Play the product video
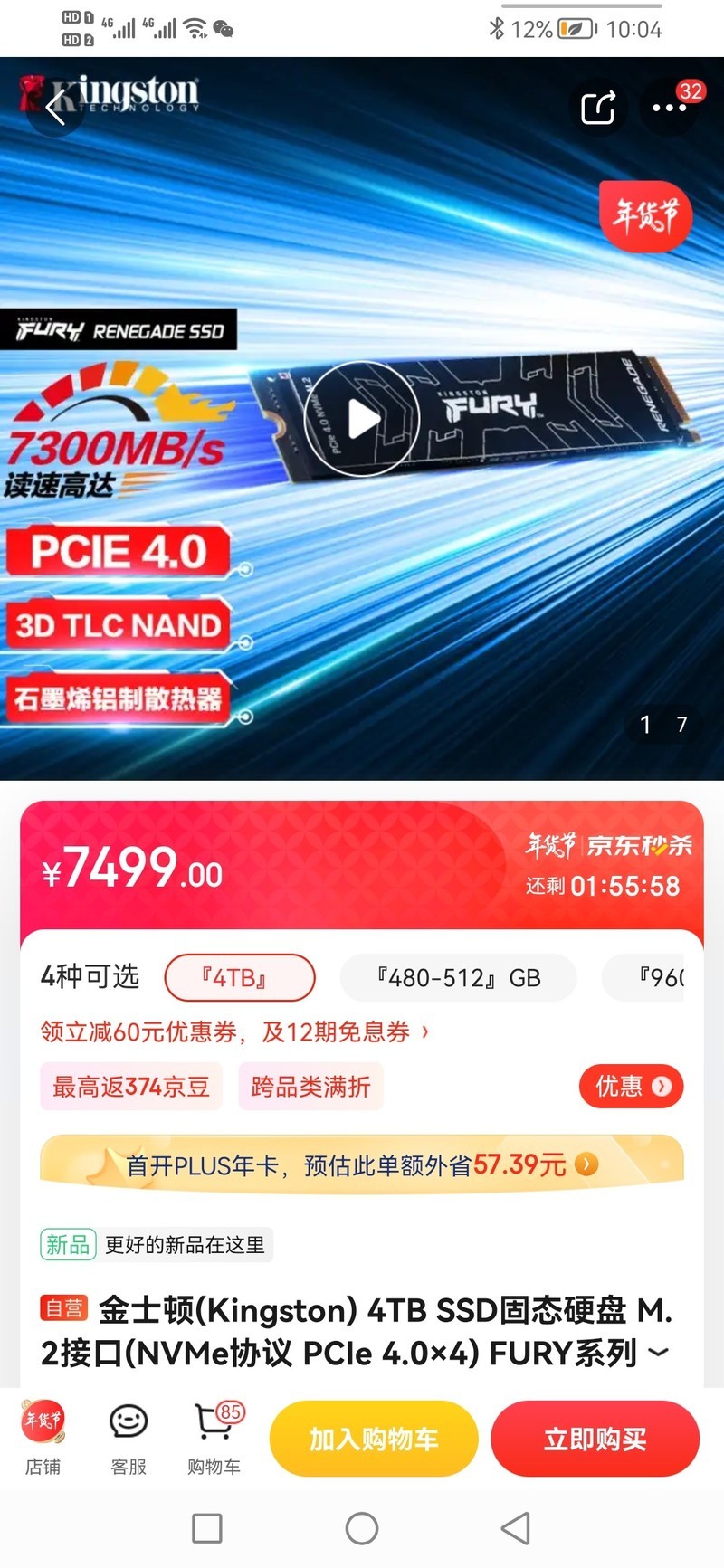724x1568 pixels. 363,419
